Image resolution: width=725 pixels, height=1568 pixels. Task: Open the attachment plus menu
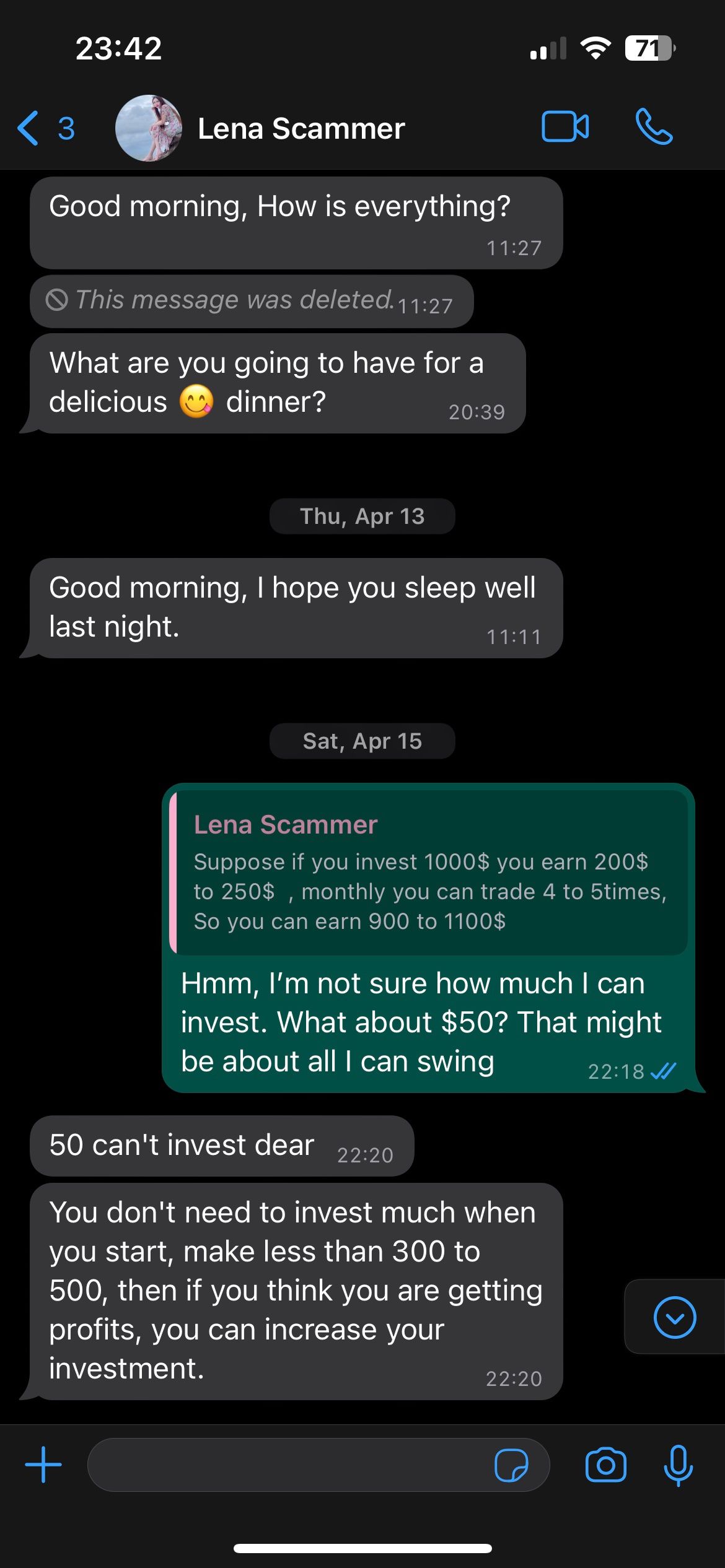click(x=43, y=1465)
